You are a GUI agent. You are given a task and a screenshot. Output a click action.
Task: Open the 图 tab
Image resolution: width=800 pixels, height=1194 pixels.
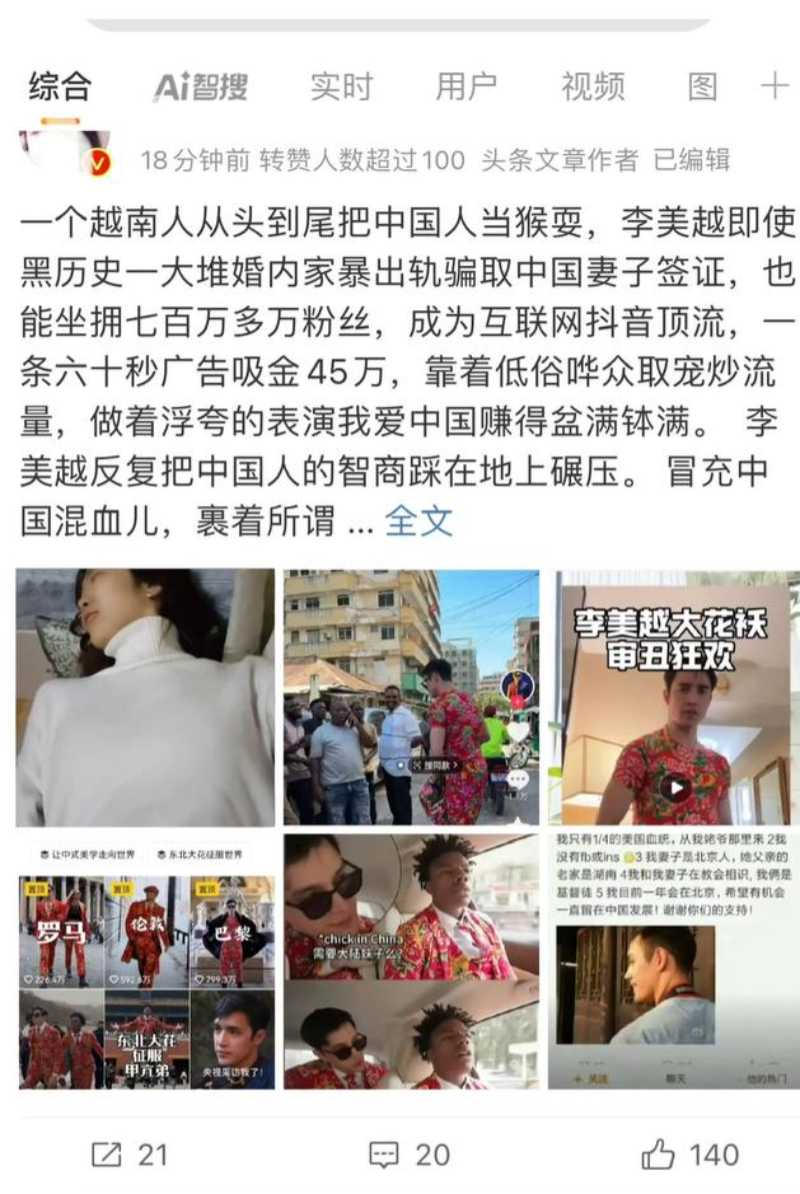pyautogui.click(x=703, y=87)
